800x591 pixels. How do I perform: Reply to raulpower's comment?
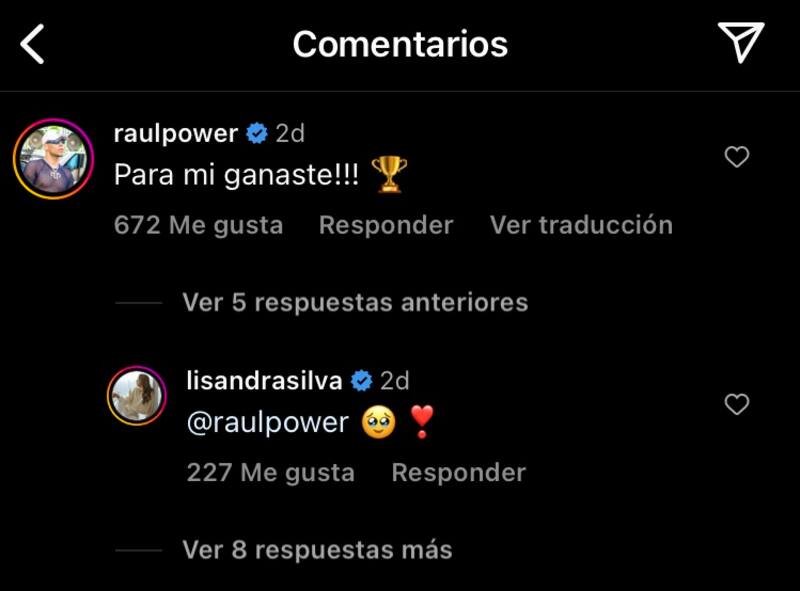tap(385, 225)
